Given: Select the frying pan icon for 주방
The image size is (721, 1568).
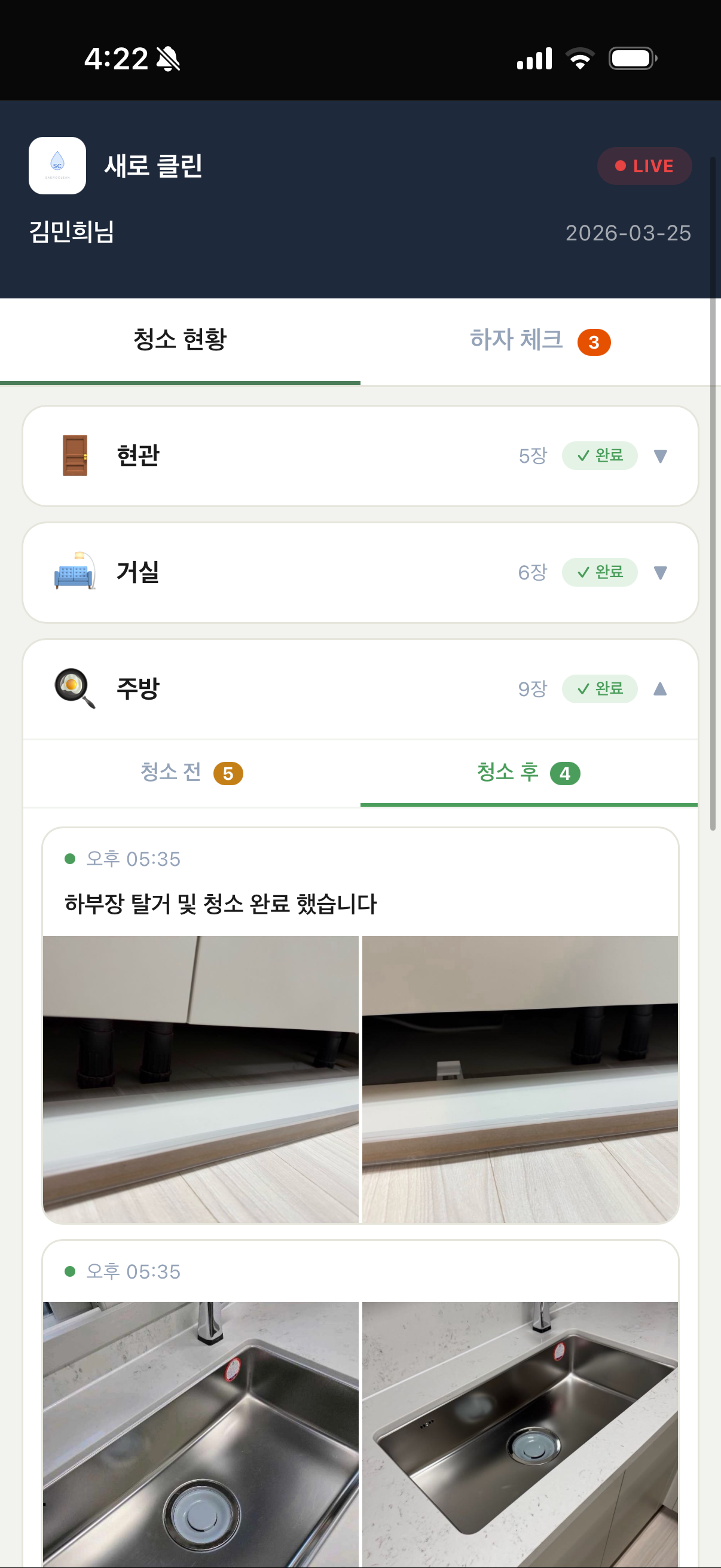Looking at the screenshot, I should point(74,689).
